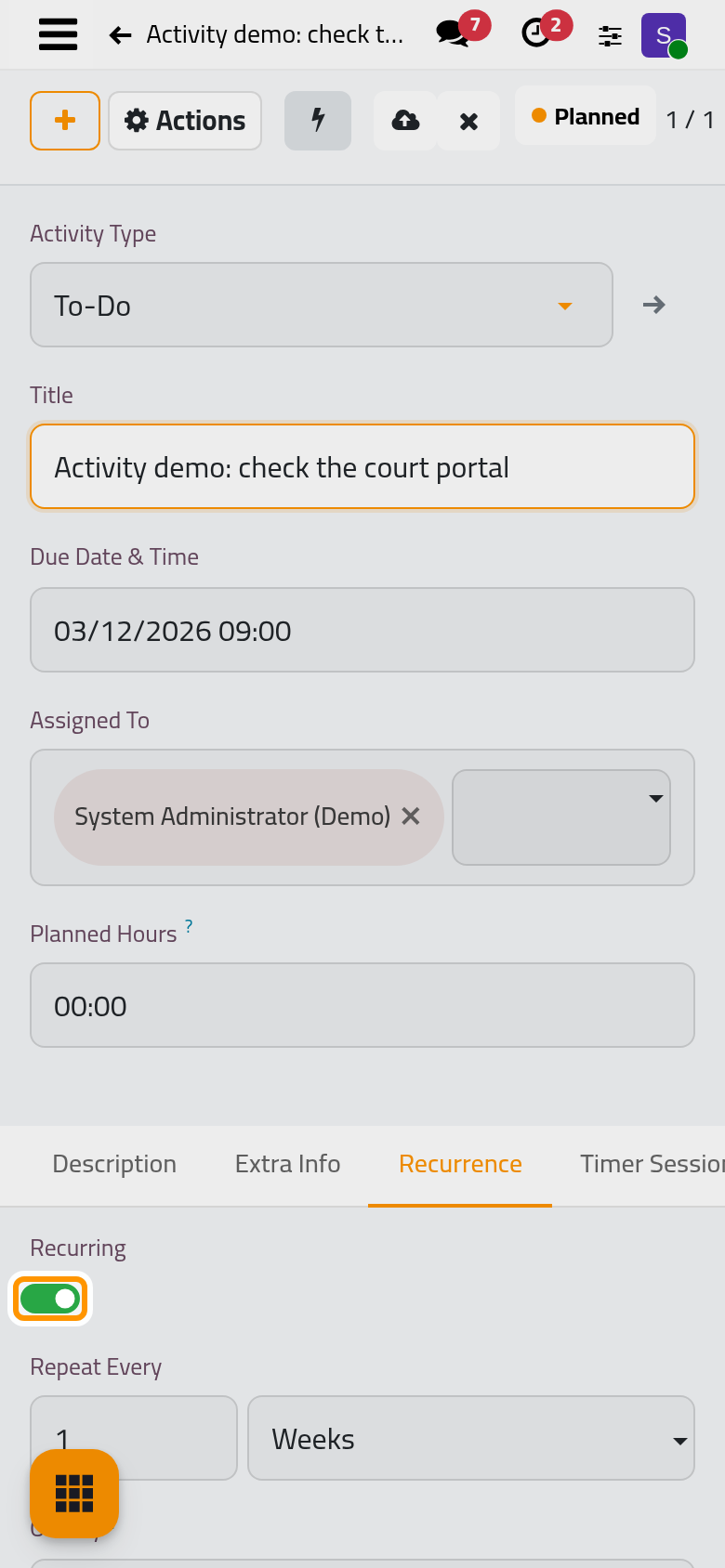Open the settings sliders icon

point(610,35)
